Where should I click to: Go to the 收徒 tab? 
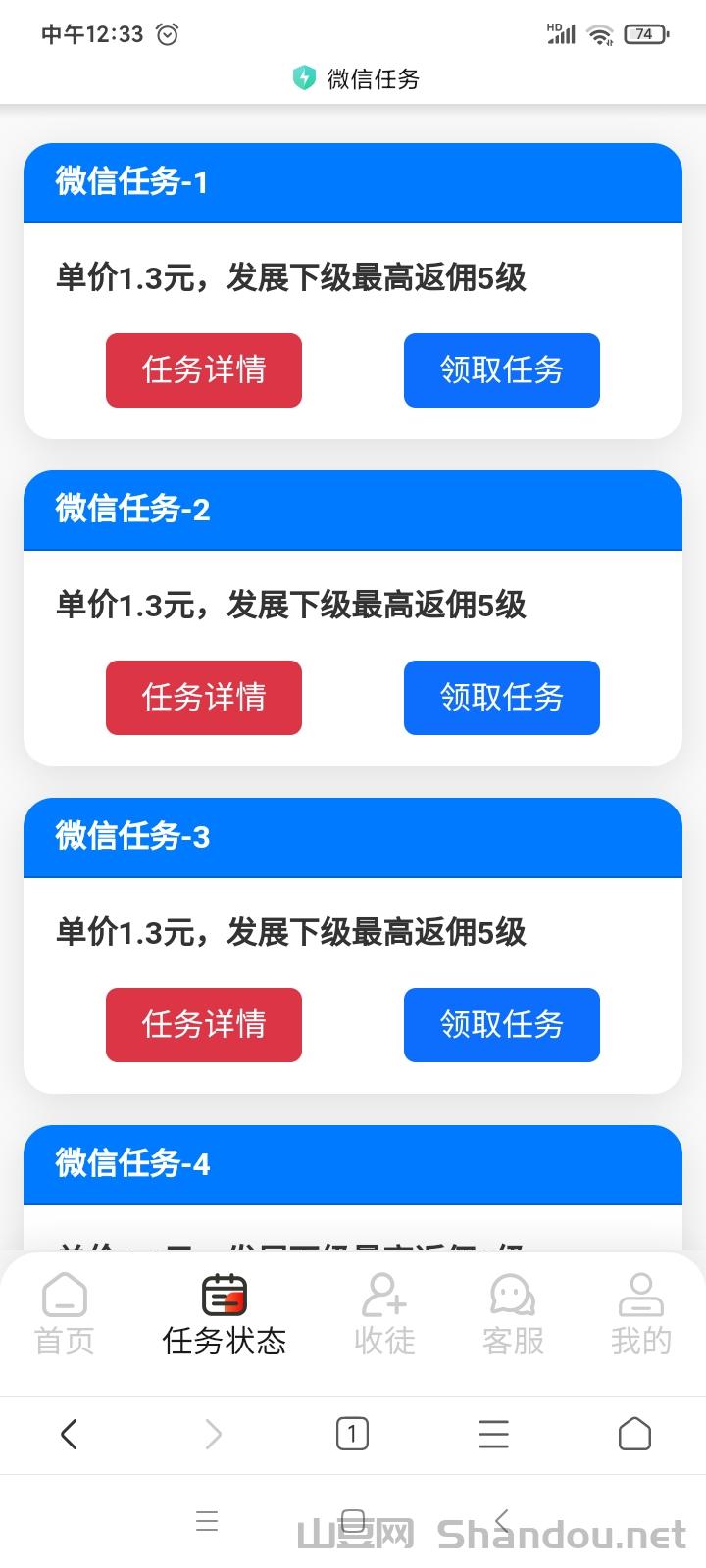point(384,1314)
